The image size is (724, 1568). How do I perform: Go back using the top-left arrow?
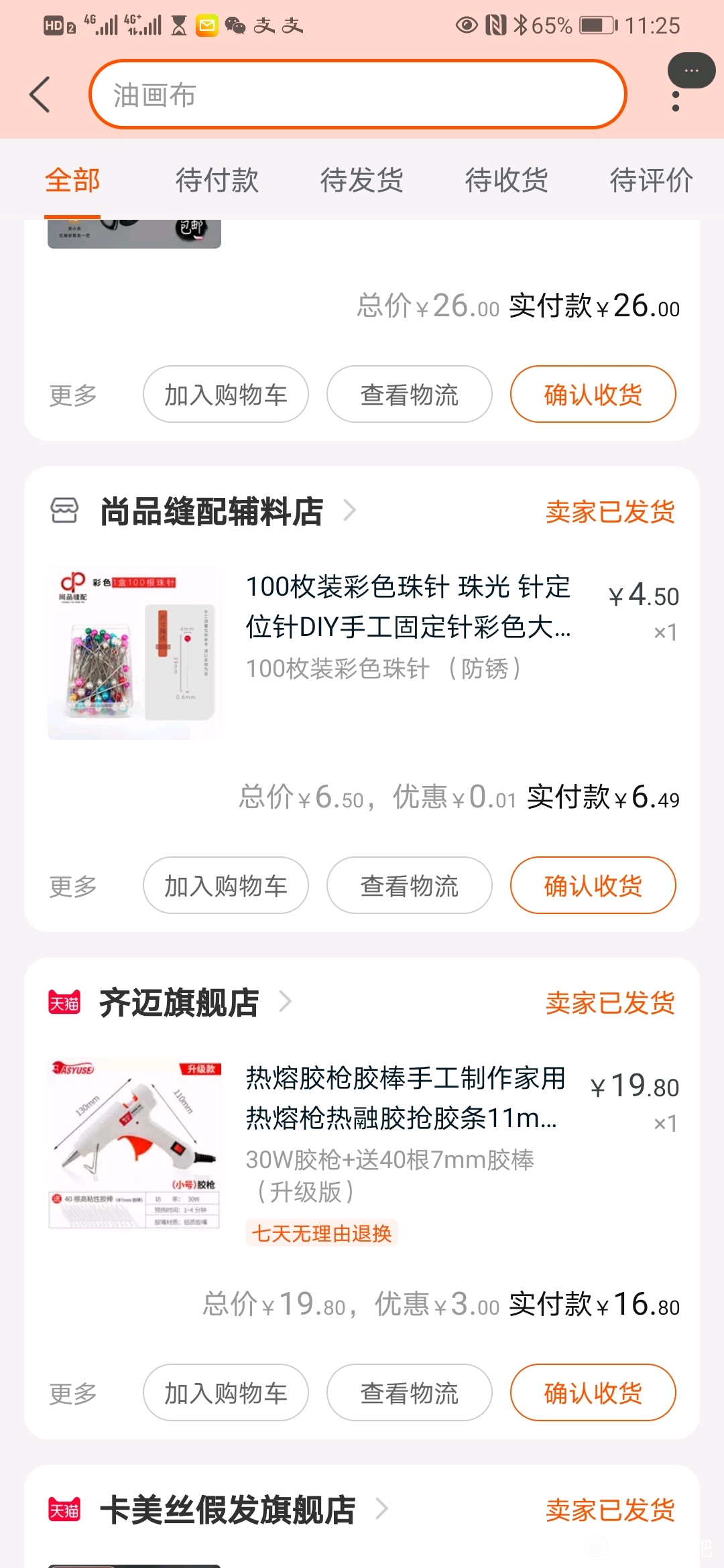click(x=40, y=94)
